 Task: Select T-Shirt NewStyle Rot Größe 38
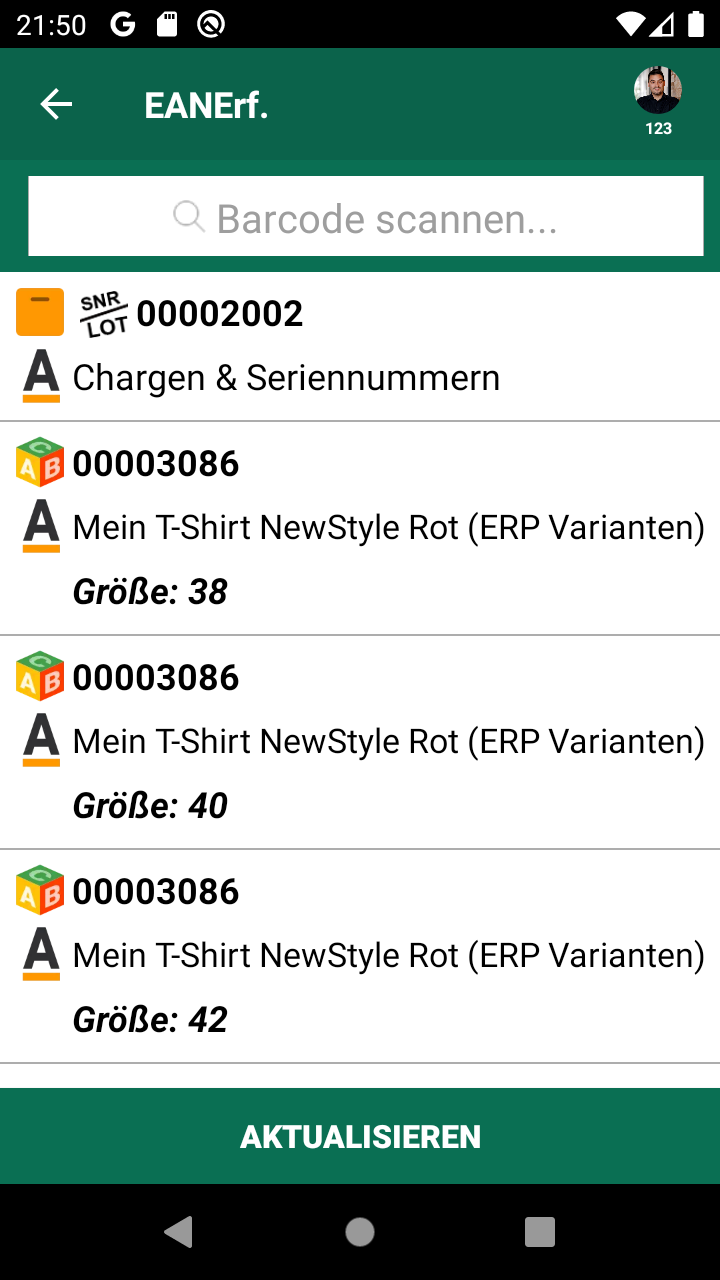360,528
